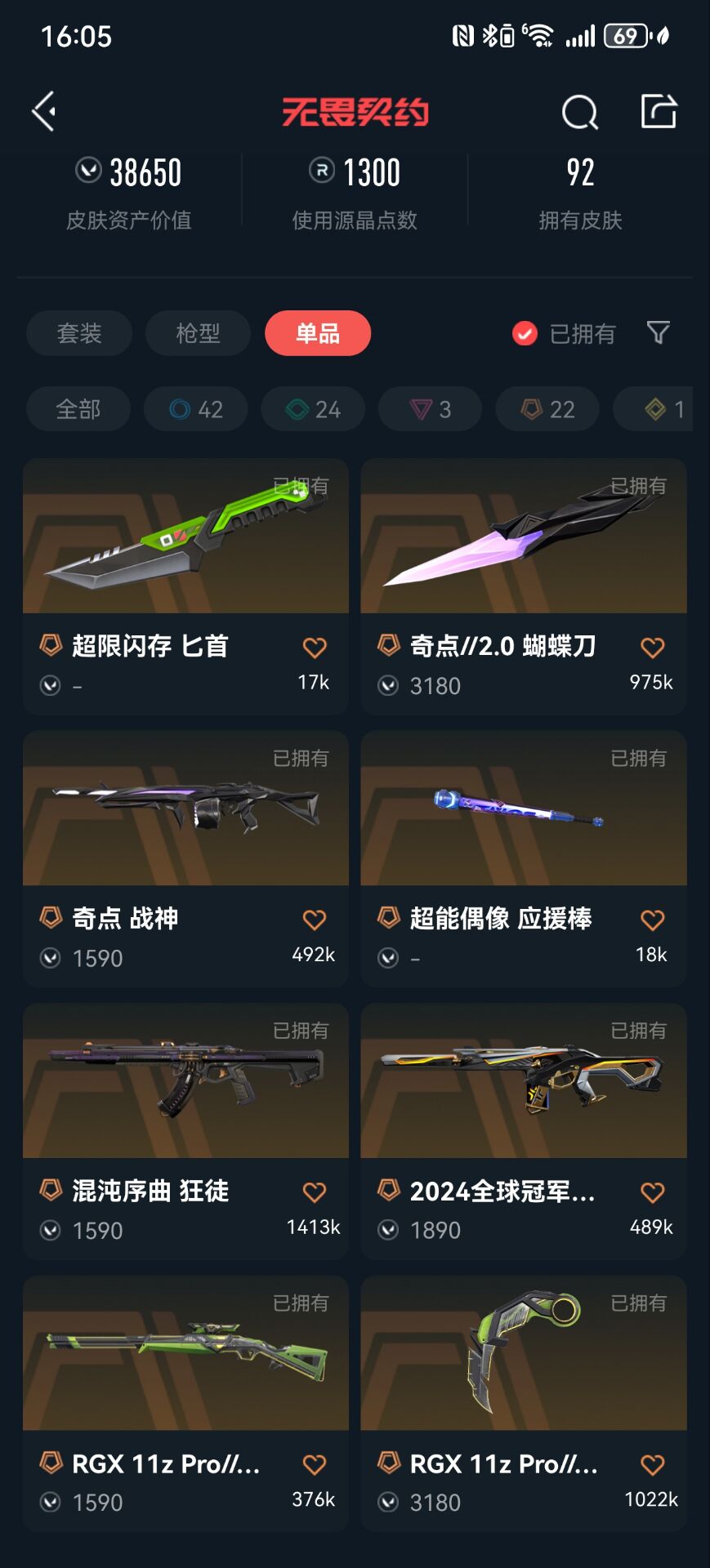Filter by the orange tier chip showing 22

(547, 409)
